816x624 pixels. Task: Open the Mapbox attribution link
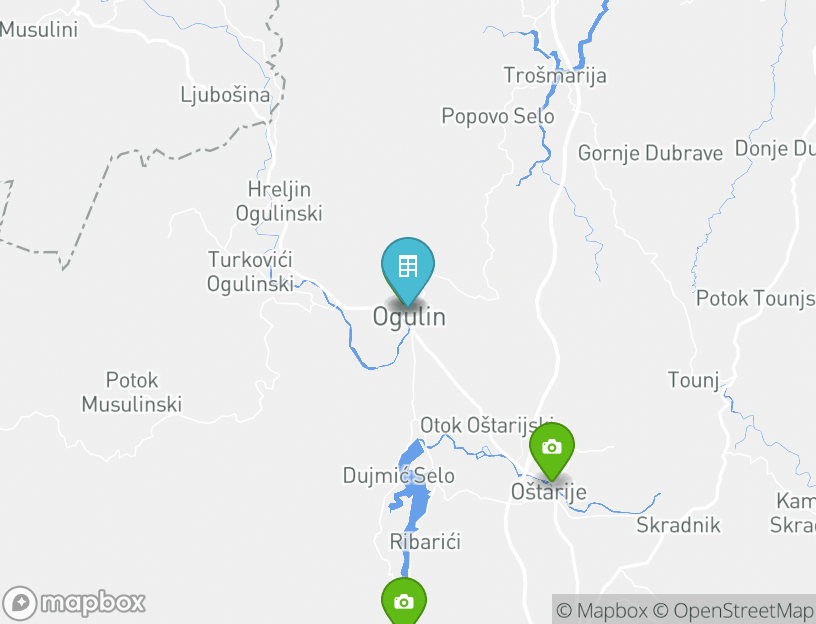pos(602,610)
